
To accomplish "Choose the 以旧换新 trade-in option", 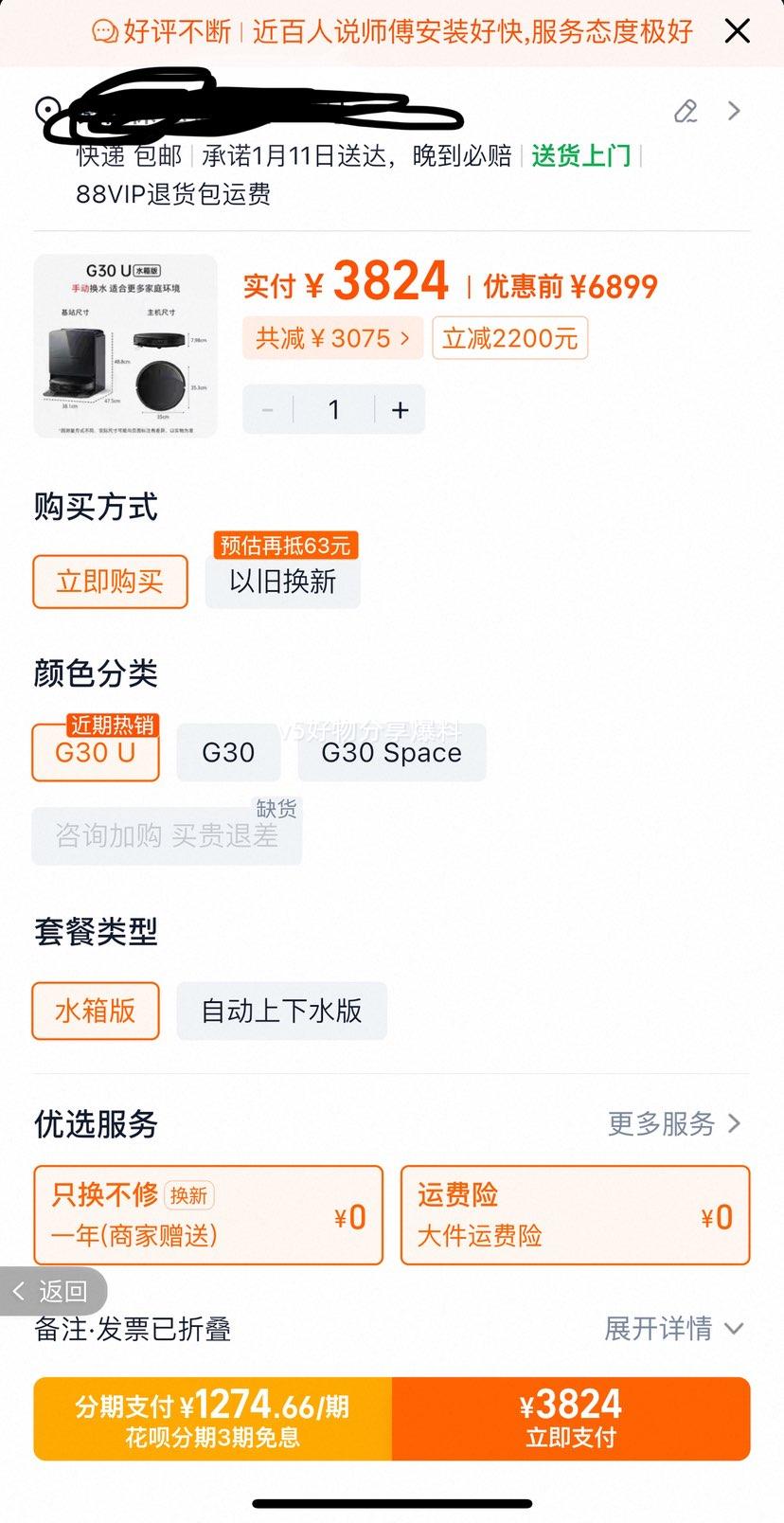I will pyautogui.click(x=282, y=581).
